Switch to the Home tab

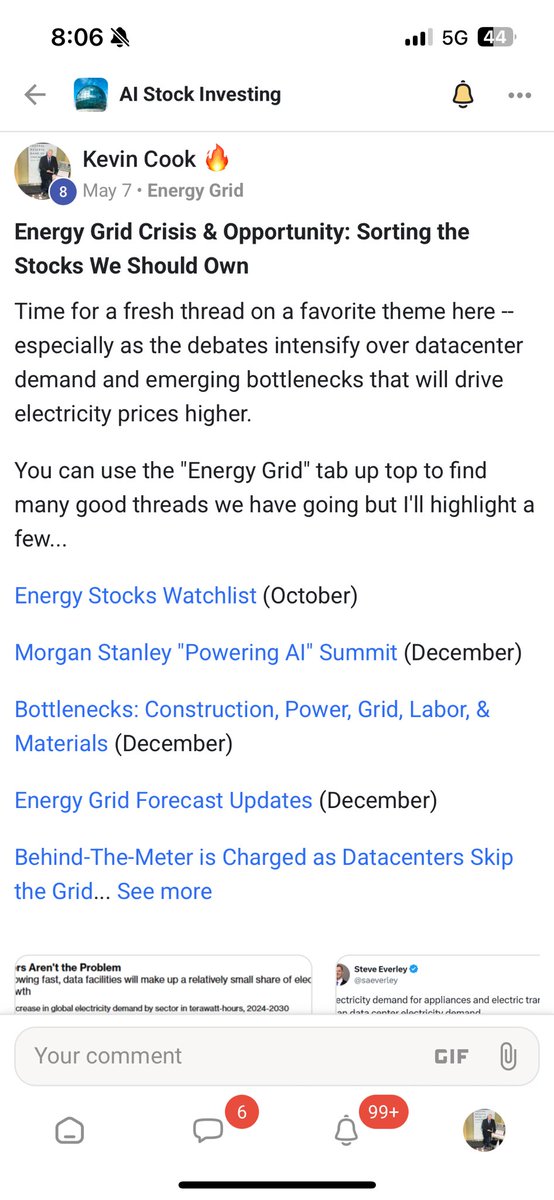(x=69, y=1131)
